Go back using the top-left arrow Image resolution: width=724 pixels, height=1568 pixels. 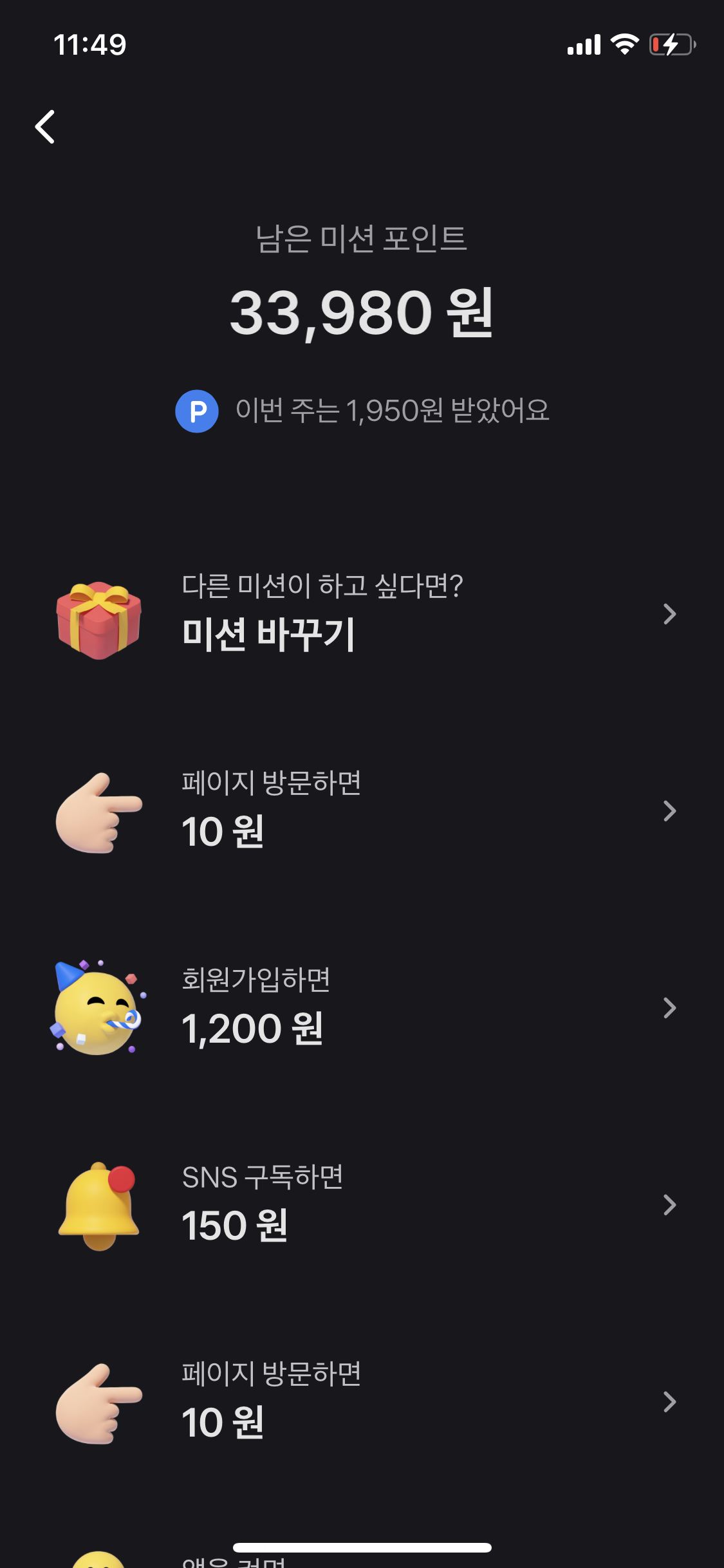[x=45, y=126]
